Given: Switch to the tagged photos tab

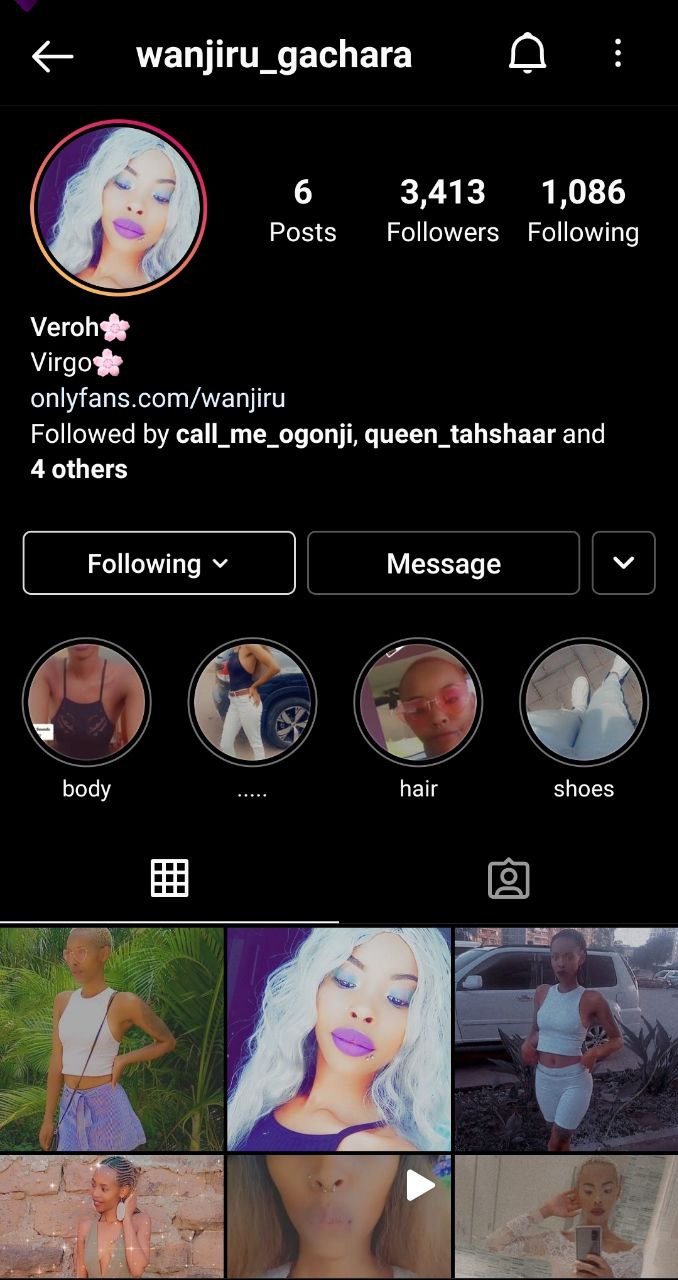Looking at the screenshot, I should (x=508, y=878).
